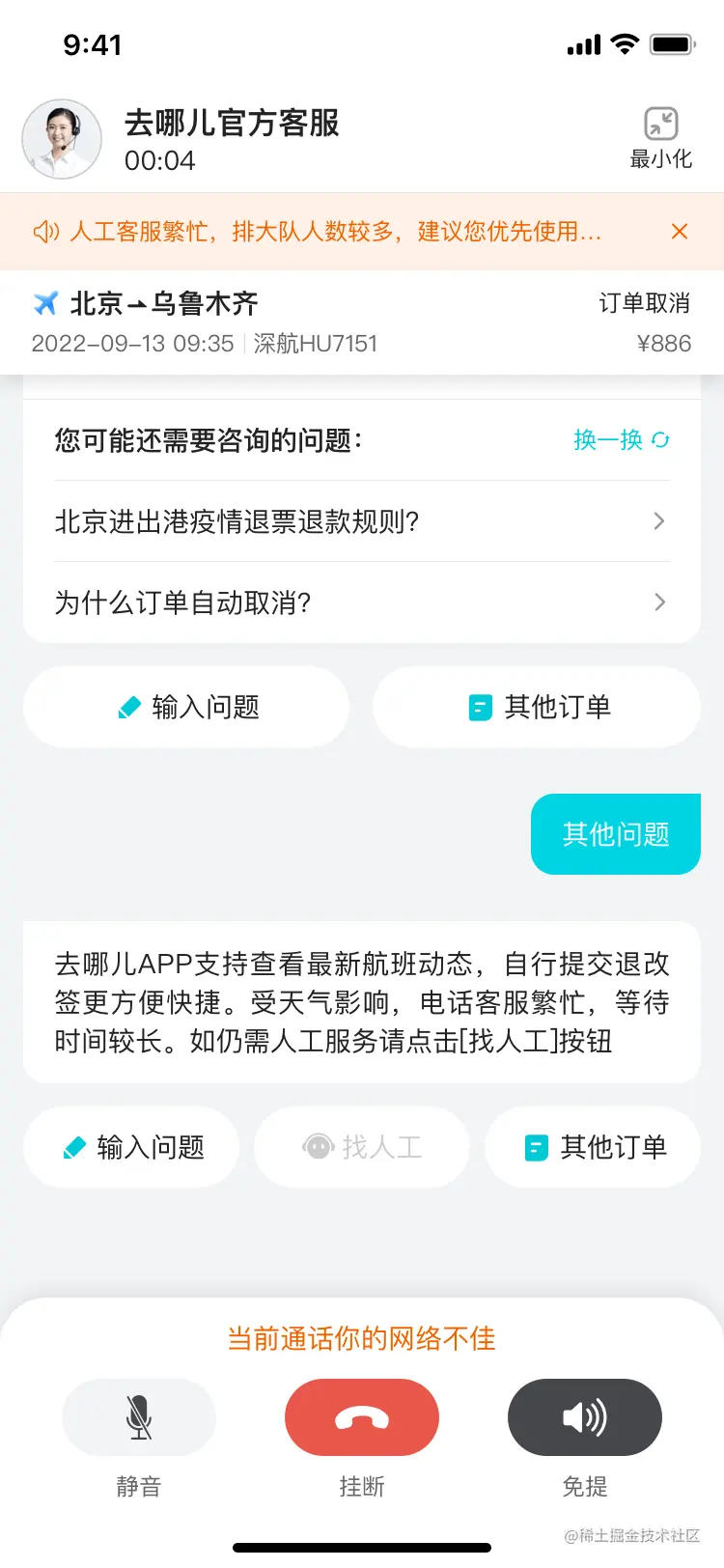
Task: Expand 为什么订单自动取消 question
Action: click(362, 602)
